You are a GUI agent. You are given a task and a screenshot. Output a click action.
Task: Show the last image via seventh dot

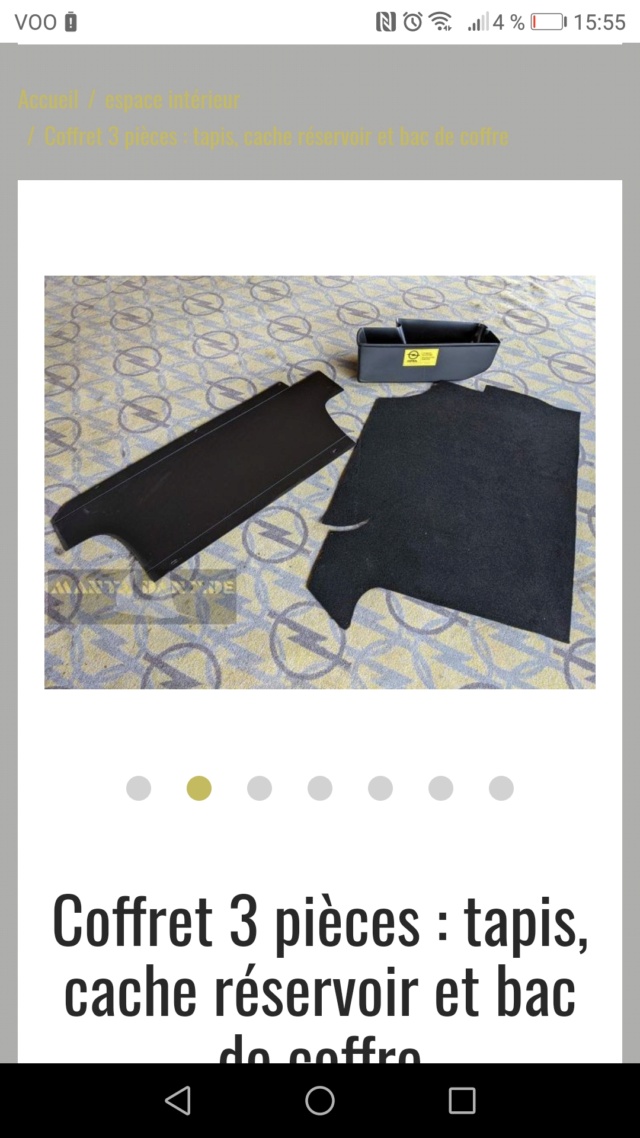[501, 788]
